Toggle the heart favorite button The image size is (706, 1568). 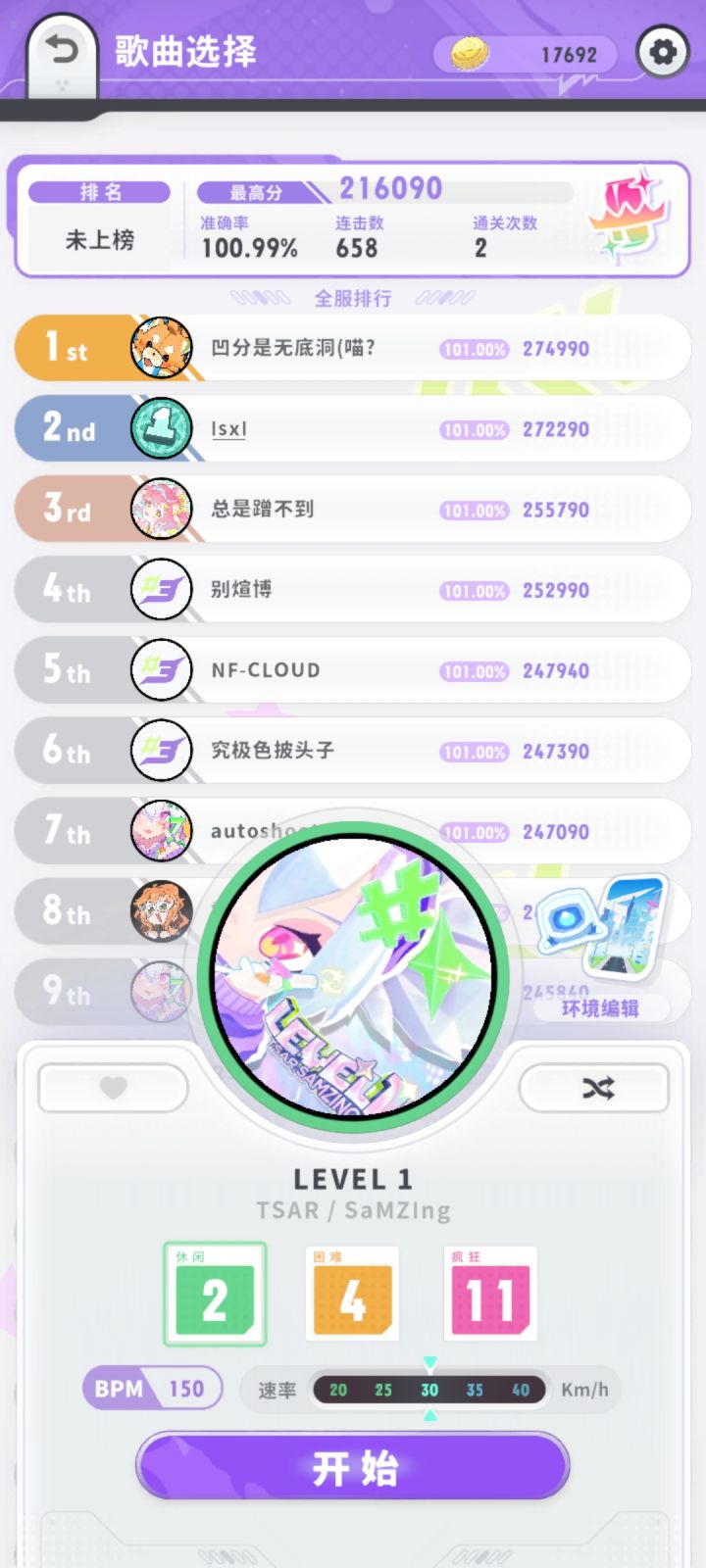(112, 1088)
